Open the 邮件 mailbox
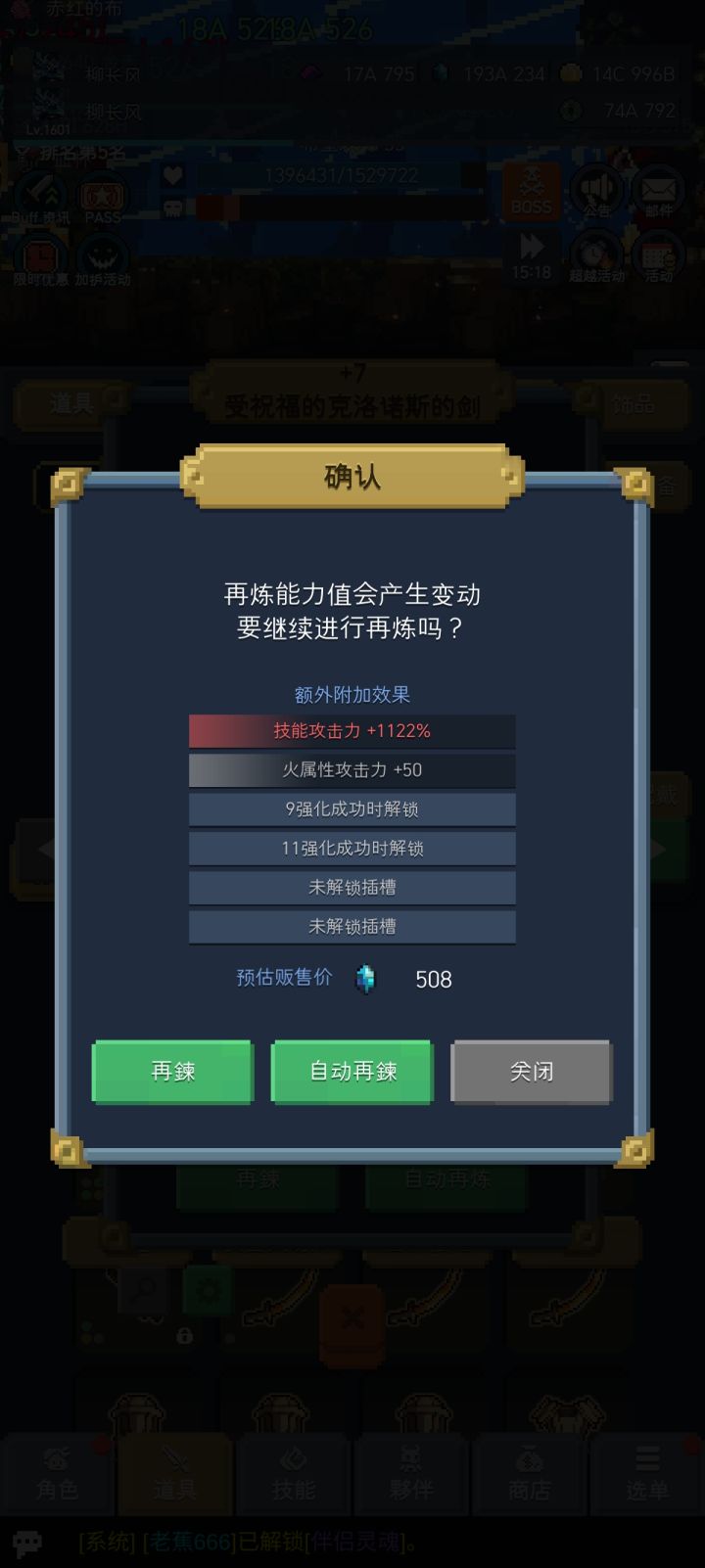This screenshot has width=705, height=1568. [x=659, y=188]
